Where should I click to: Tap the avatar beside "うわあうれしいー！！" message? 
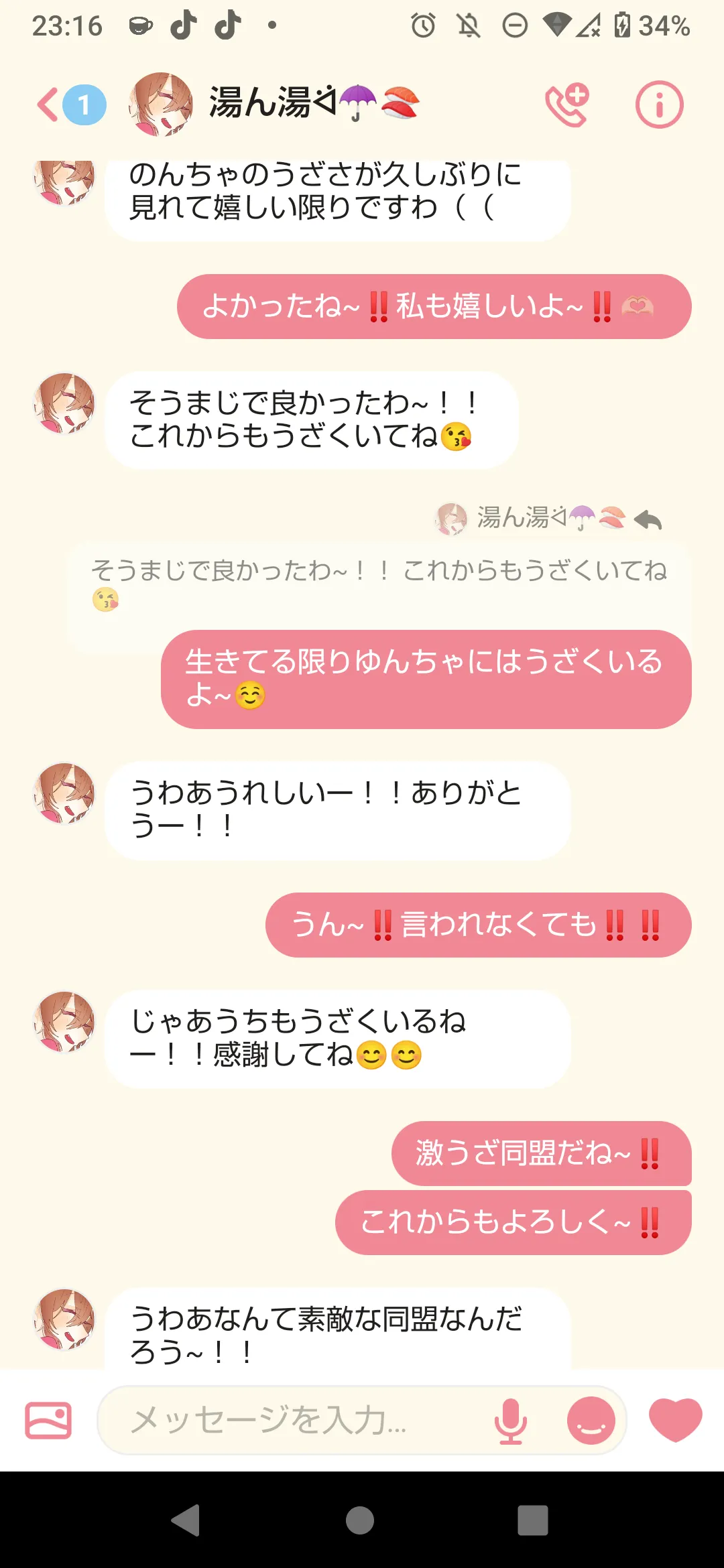64,793
